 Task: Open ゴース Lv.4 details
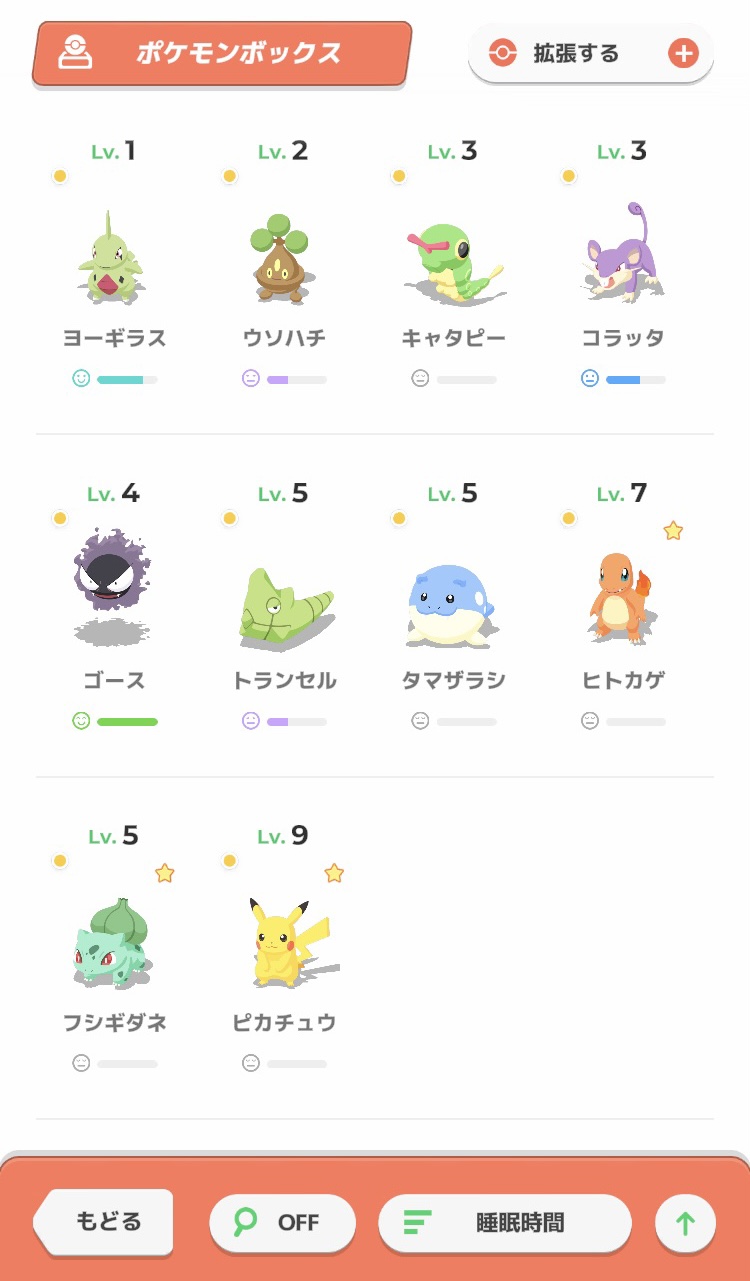tap(113, 600)
